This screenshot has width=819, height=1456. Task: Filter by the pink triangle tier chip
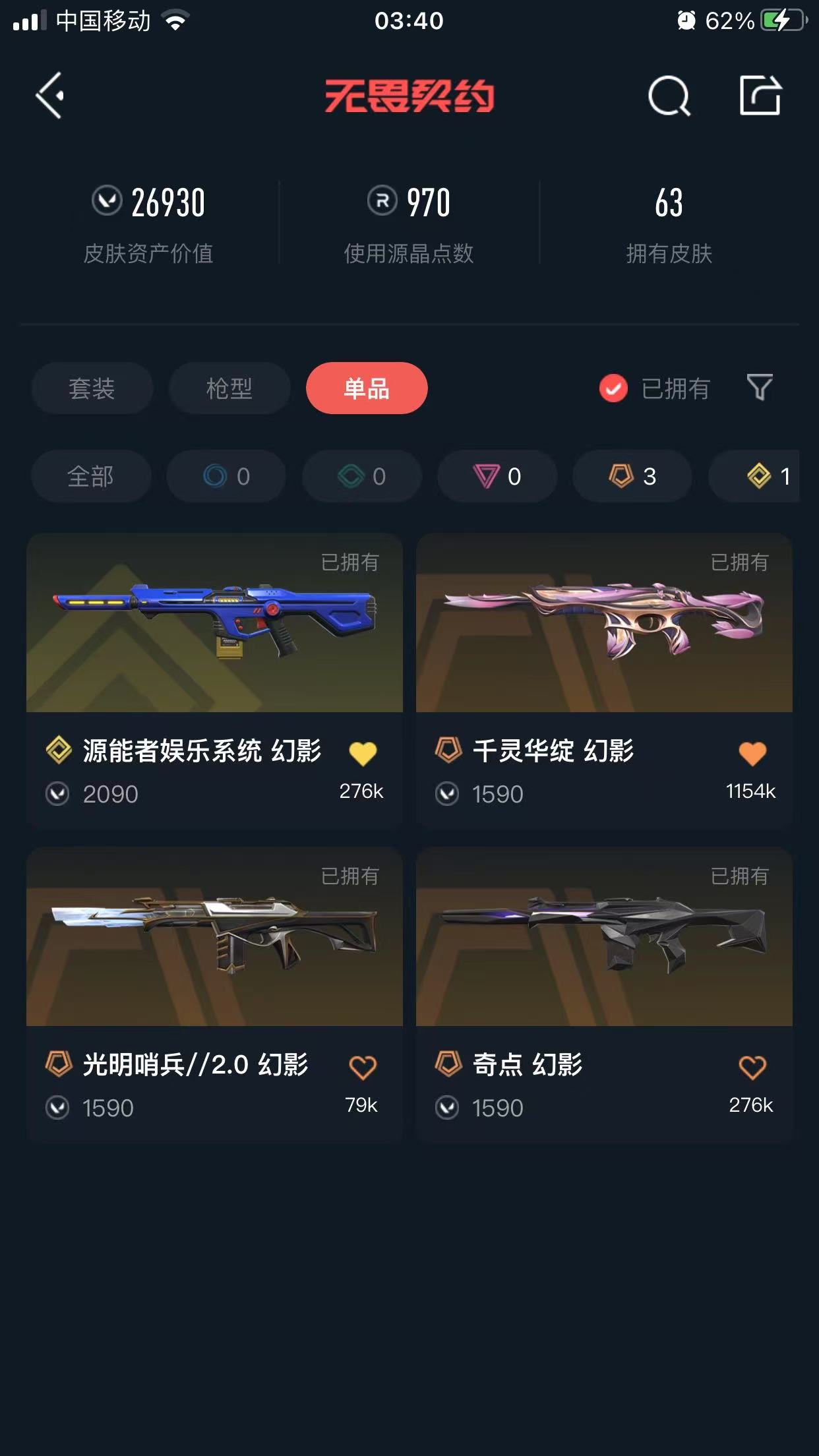[x=498, y=476]
